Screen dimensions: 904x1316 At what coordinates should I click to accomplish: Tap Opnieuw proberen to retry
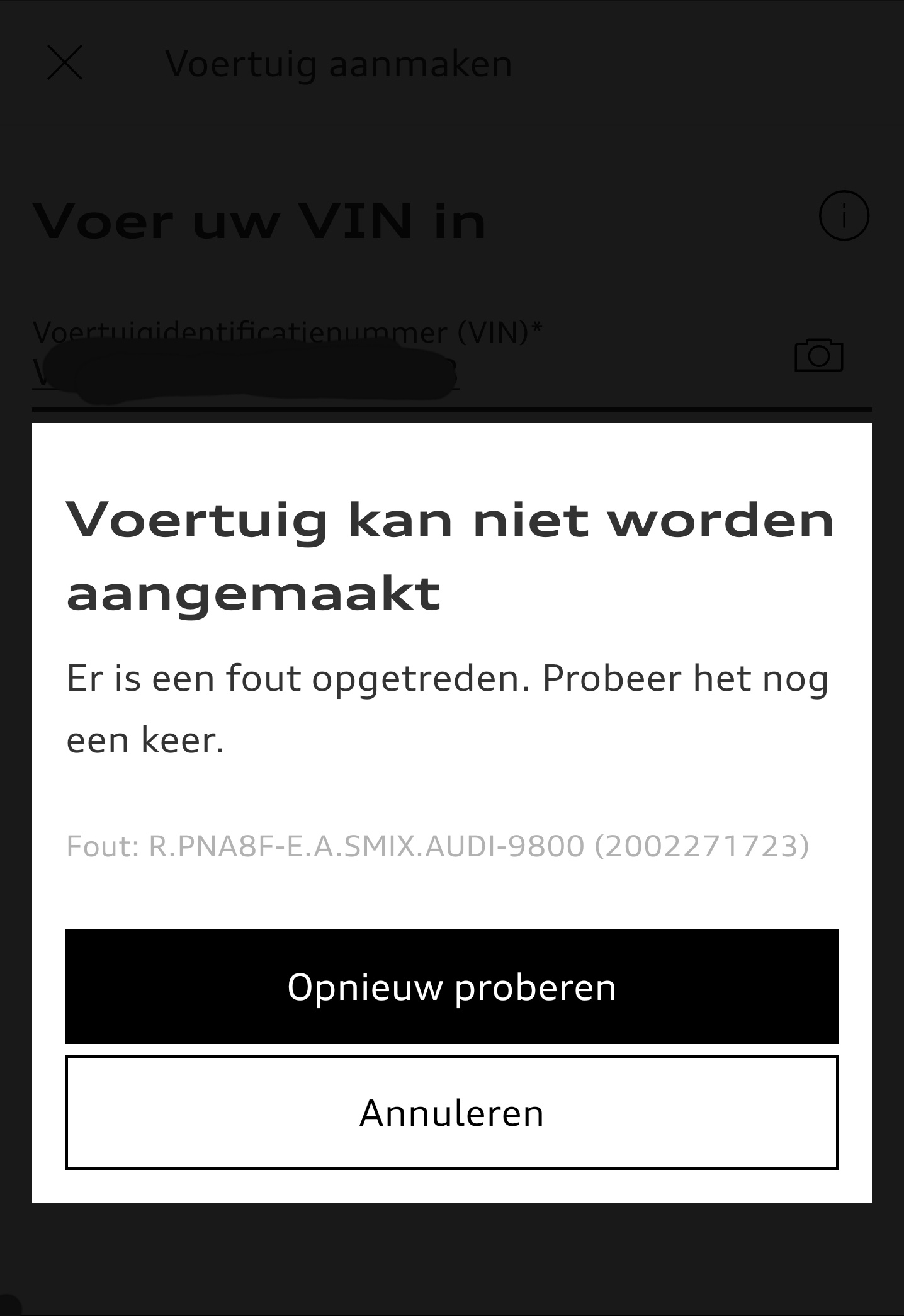click(451, 987)
